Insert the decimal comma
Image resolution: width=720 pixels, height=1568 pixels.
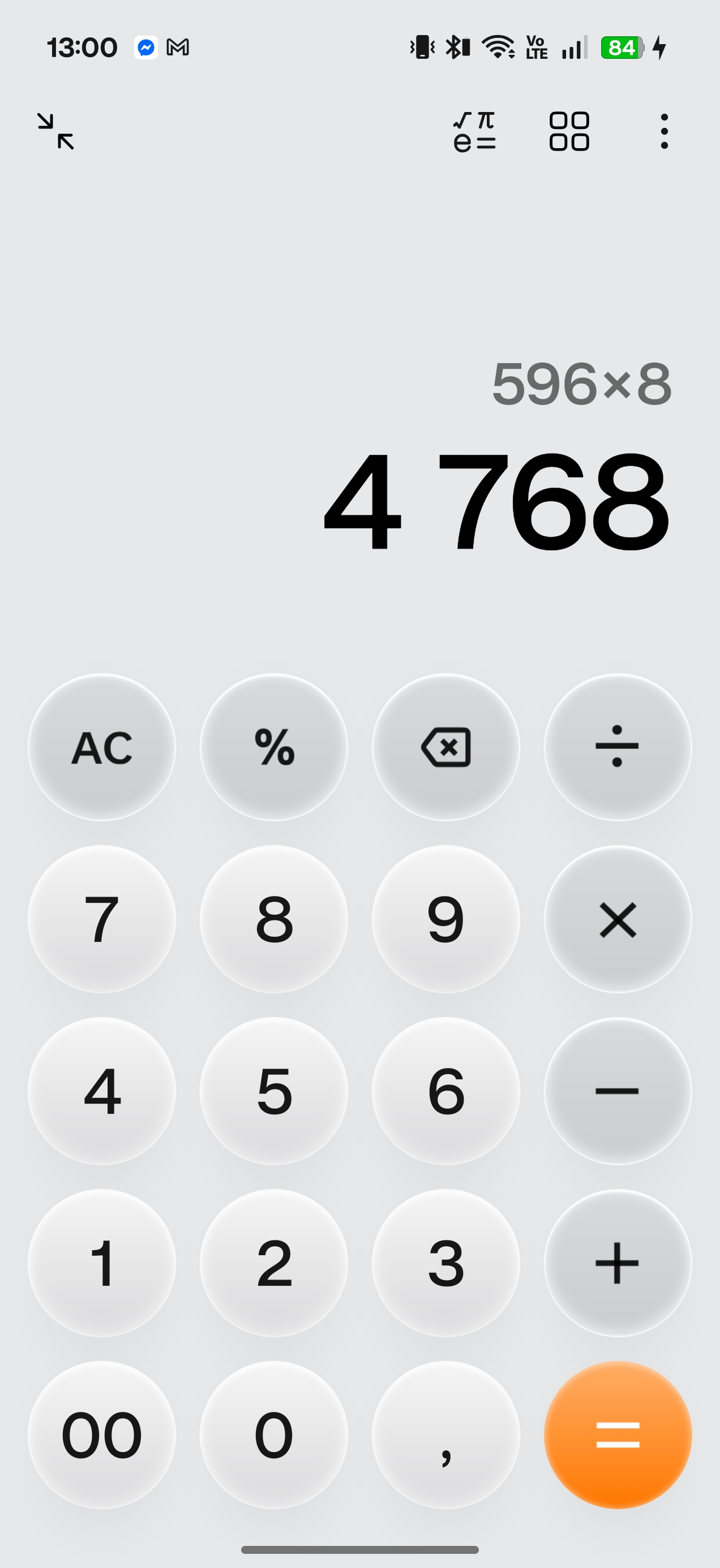pyautogui.click(x=446, y=1435)
